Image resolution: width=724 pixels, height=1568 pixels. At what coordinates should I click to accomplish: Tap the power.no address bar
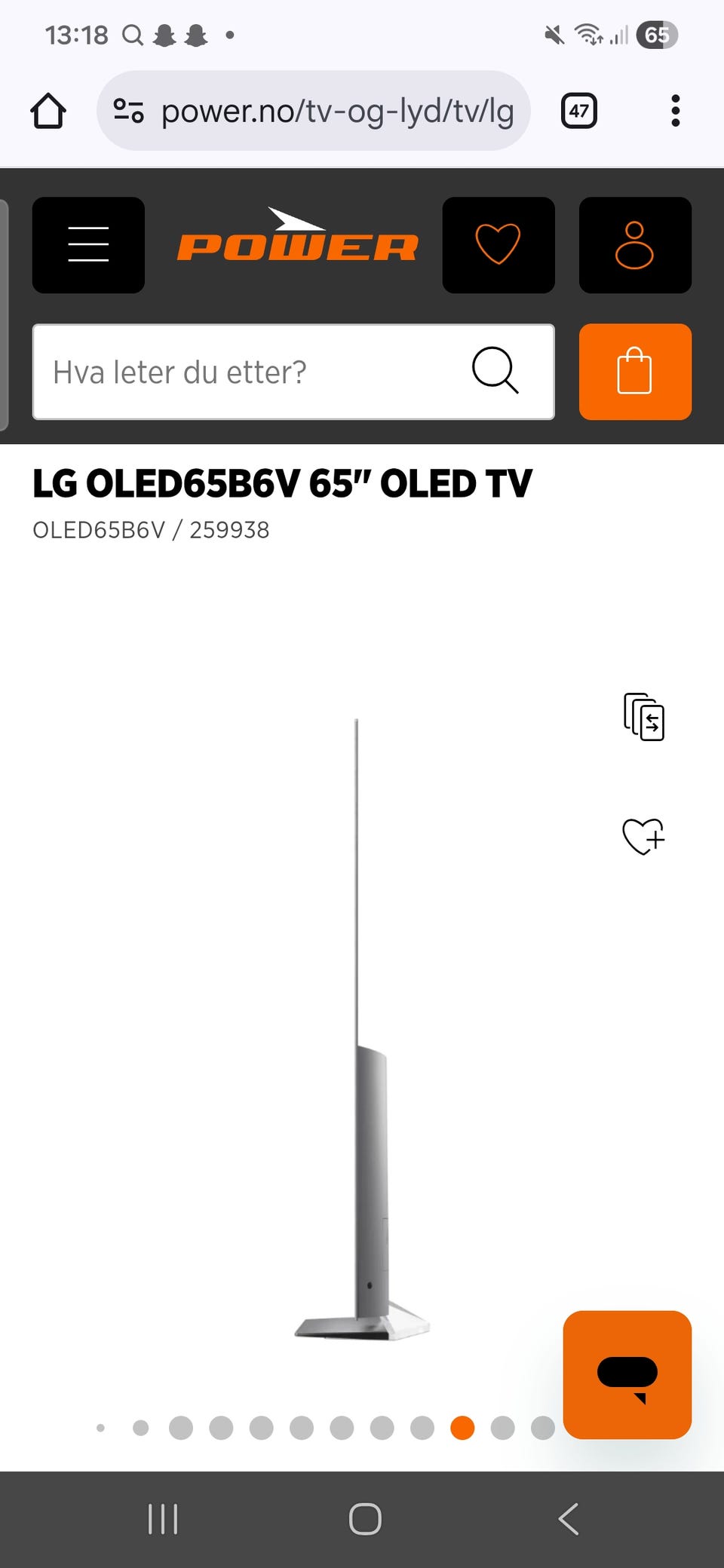(x=324, y=111)
